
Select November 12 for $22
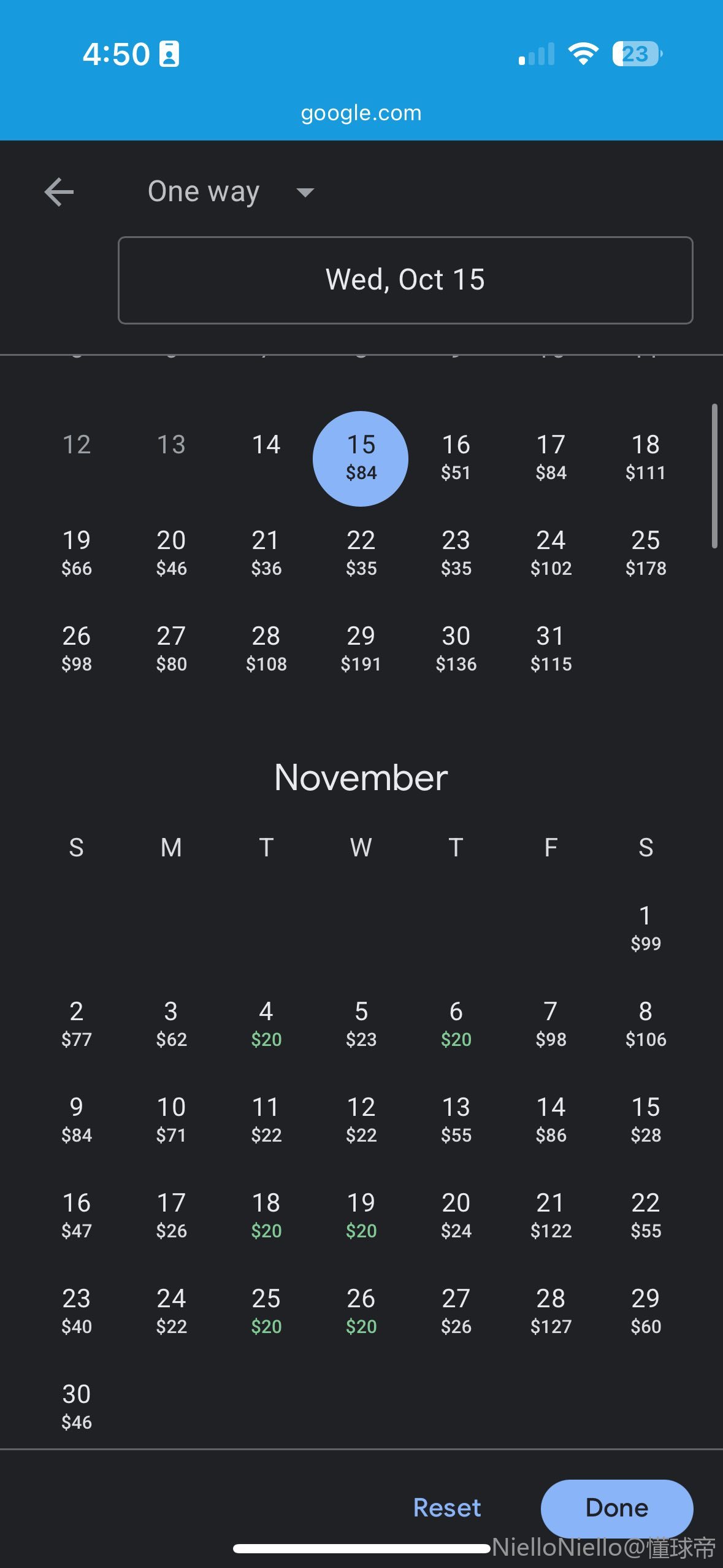(361, 1120)
